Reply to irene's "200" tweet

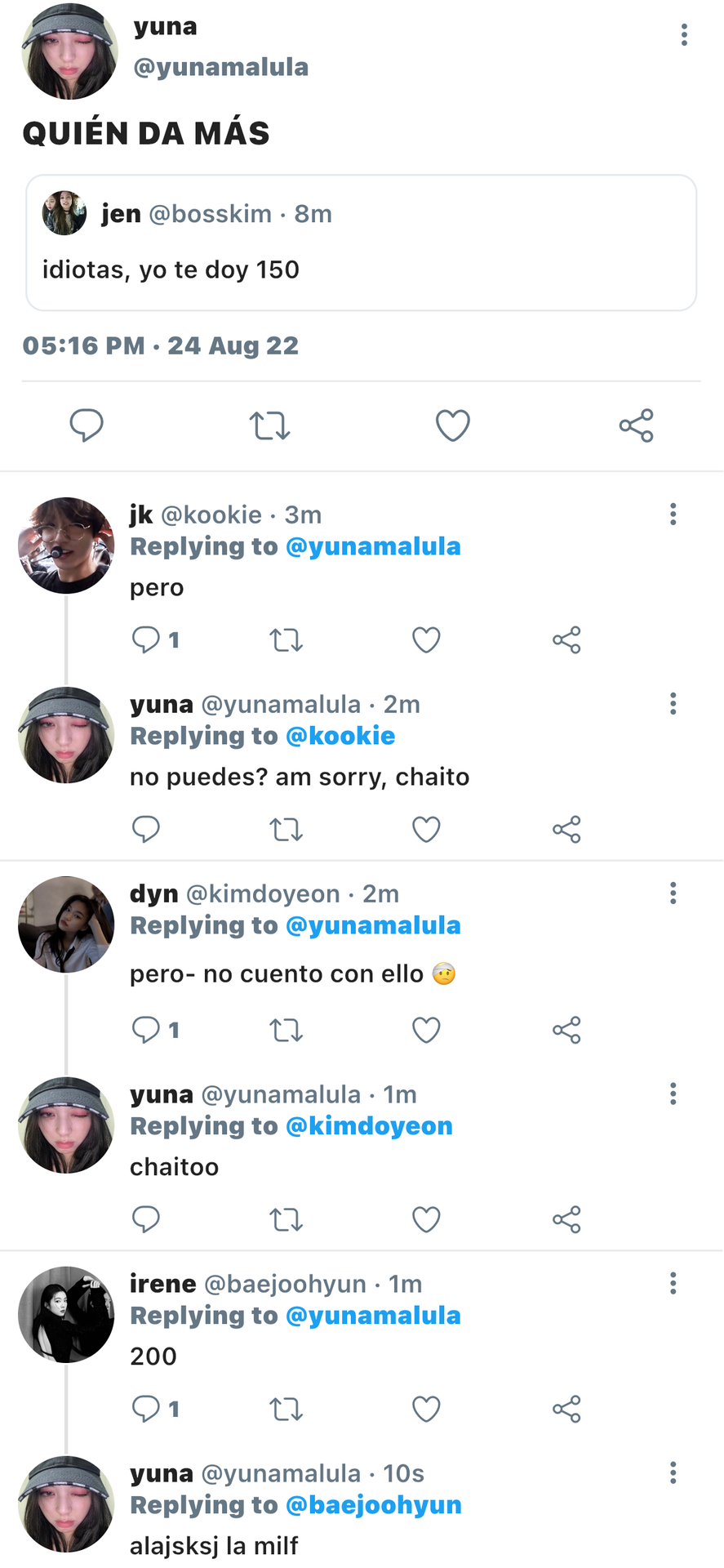coord(146,1409)
